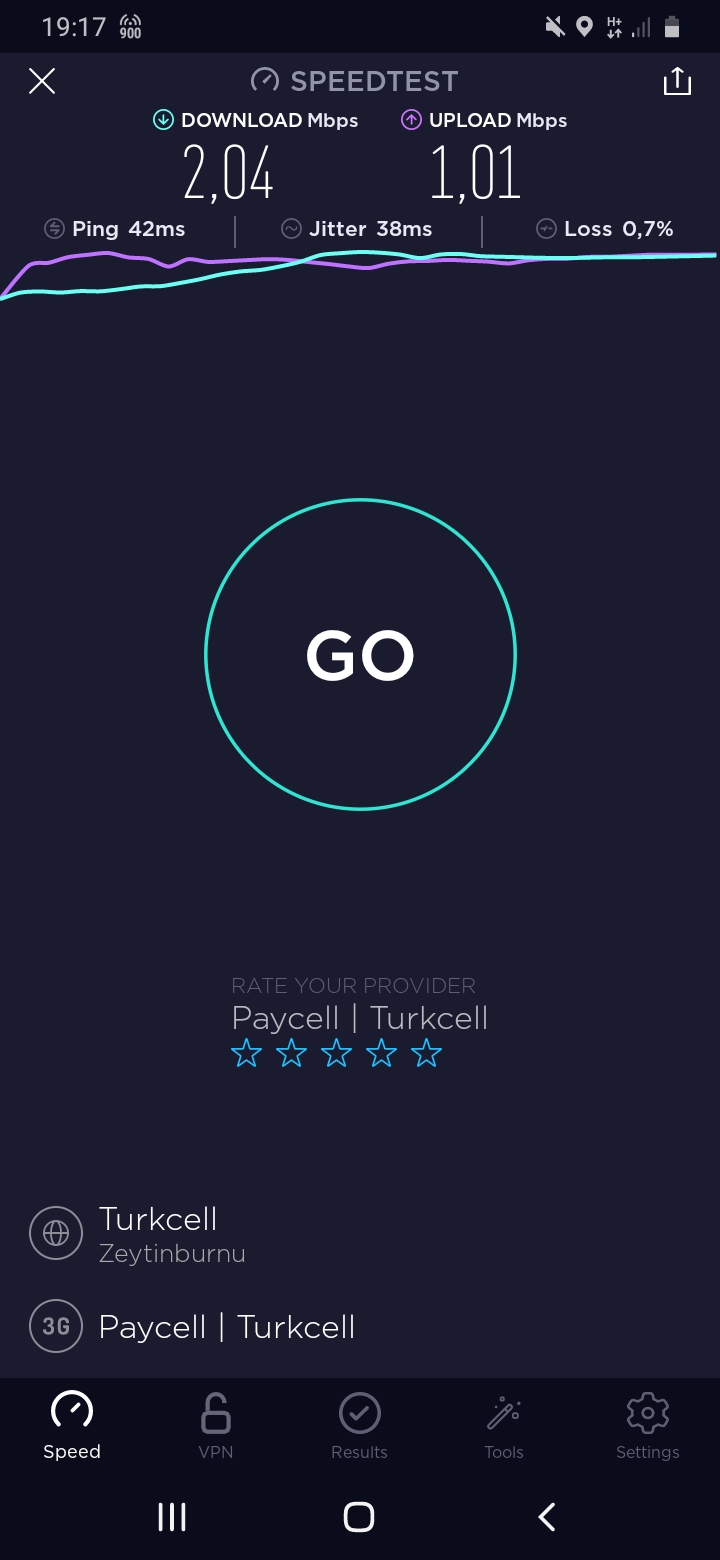Viewport: 720px width, 1560px height.
Task: Share the speed test result
Action: [677, 81]
